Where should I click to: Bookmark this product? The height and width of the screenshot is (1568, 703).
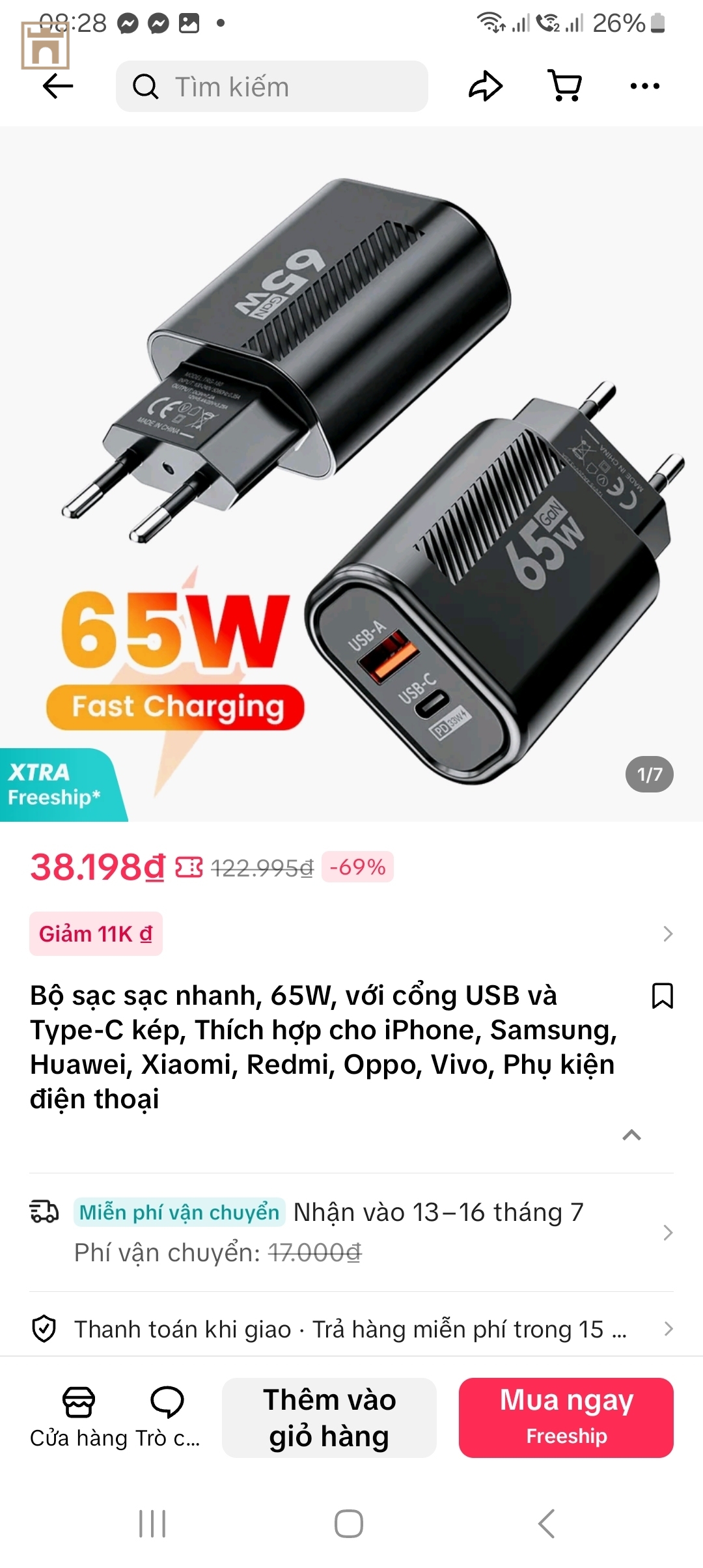[x=662, y=996]
